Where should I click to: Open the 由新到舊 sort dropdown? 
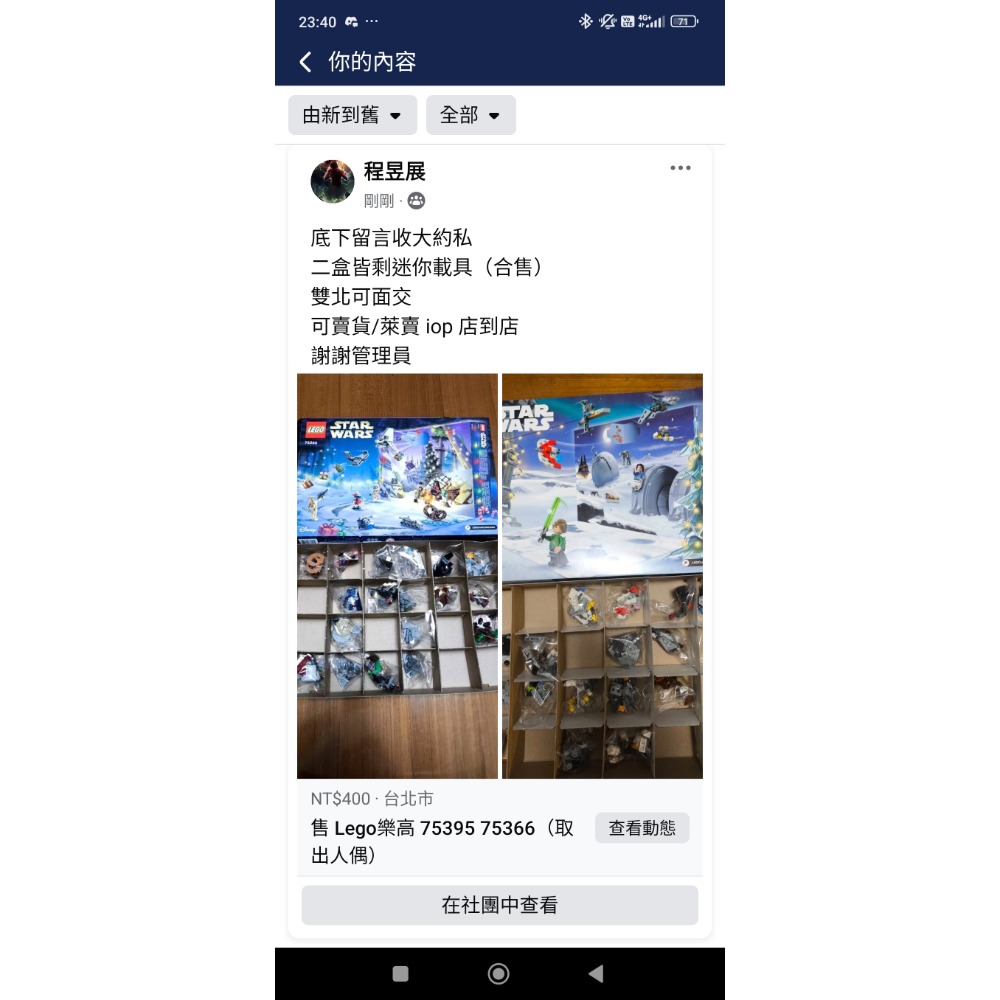[352, 115]
